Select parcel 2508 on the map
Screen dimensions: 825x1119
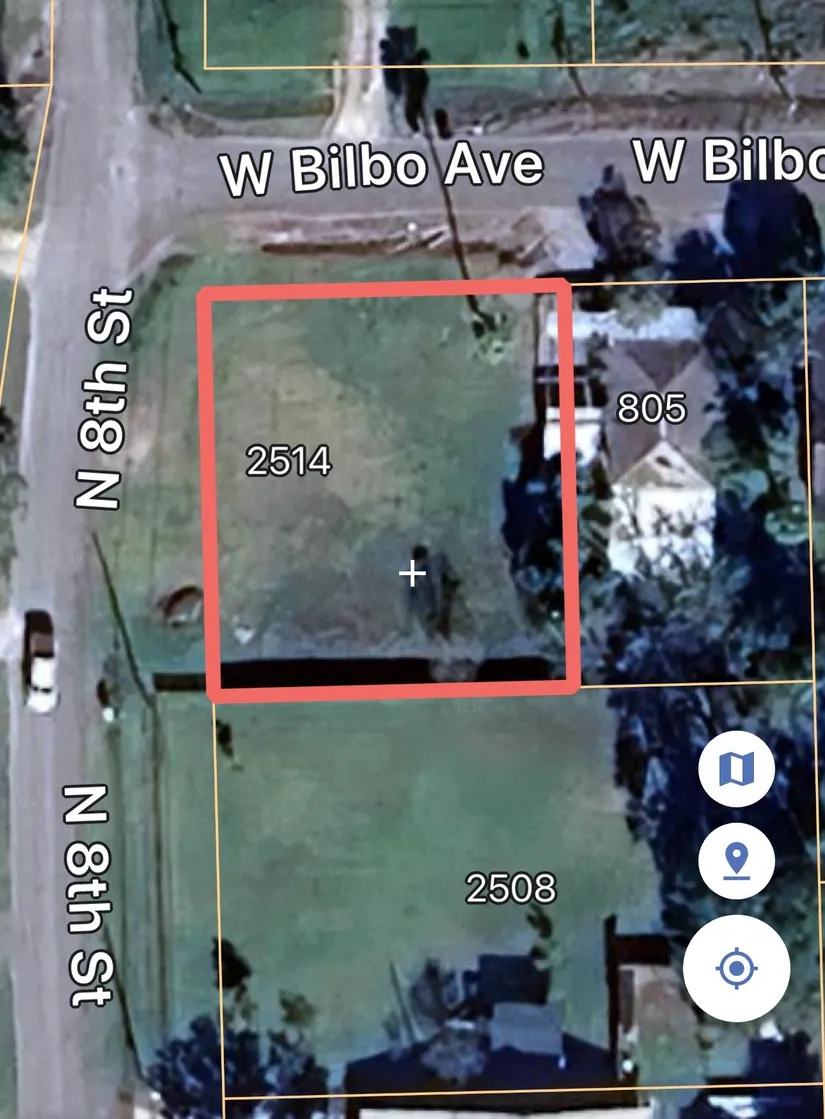[510, 888]
